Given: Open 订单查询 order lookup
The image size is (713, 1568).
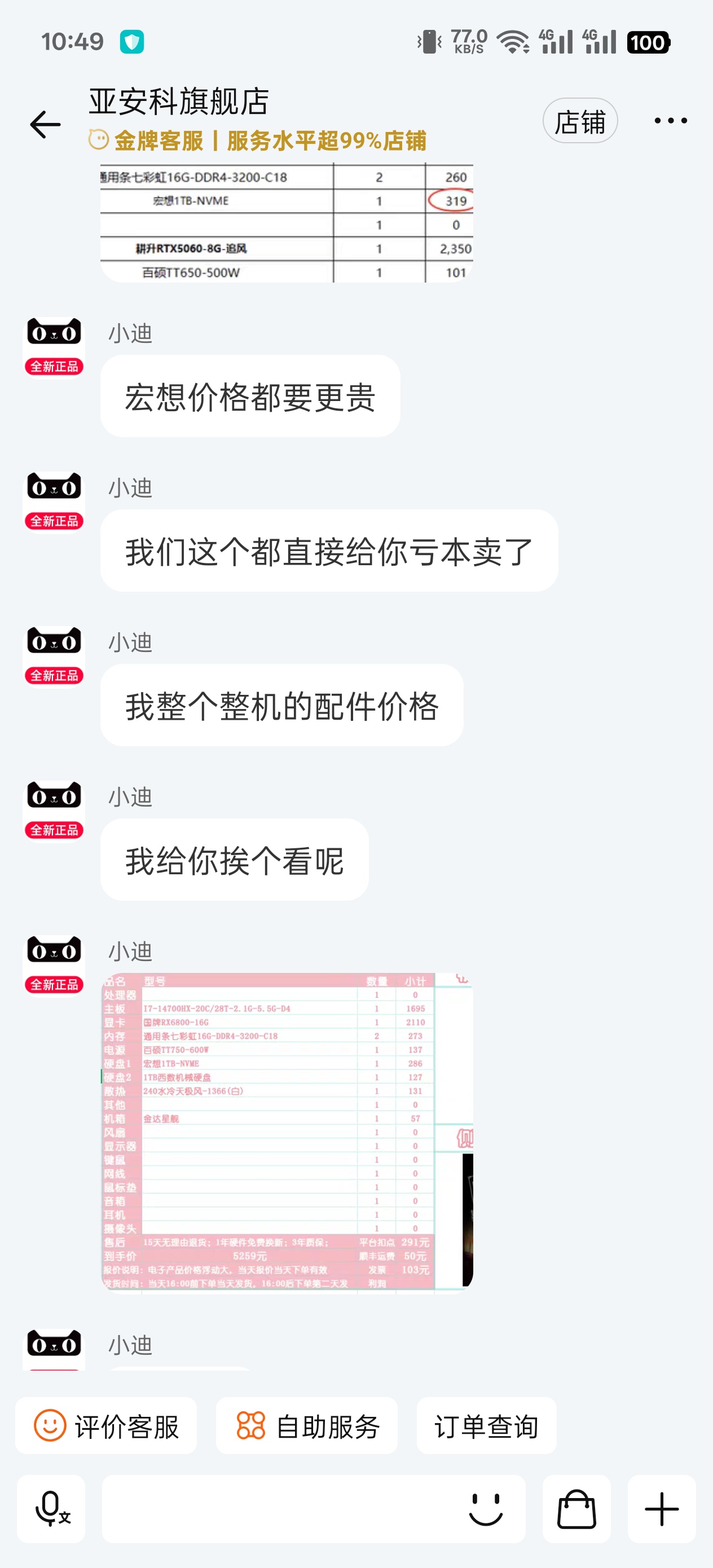Looking at the screenshot, I should (x=486, y=1426).
